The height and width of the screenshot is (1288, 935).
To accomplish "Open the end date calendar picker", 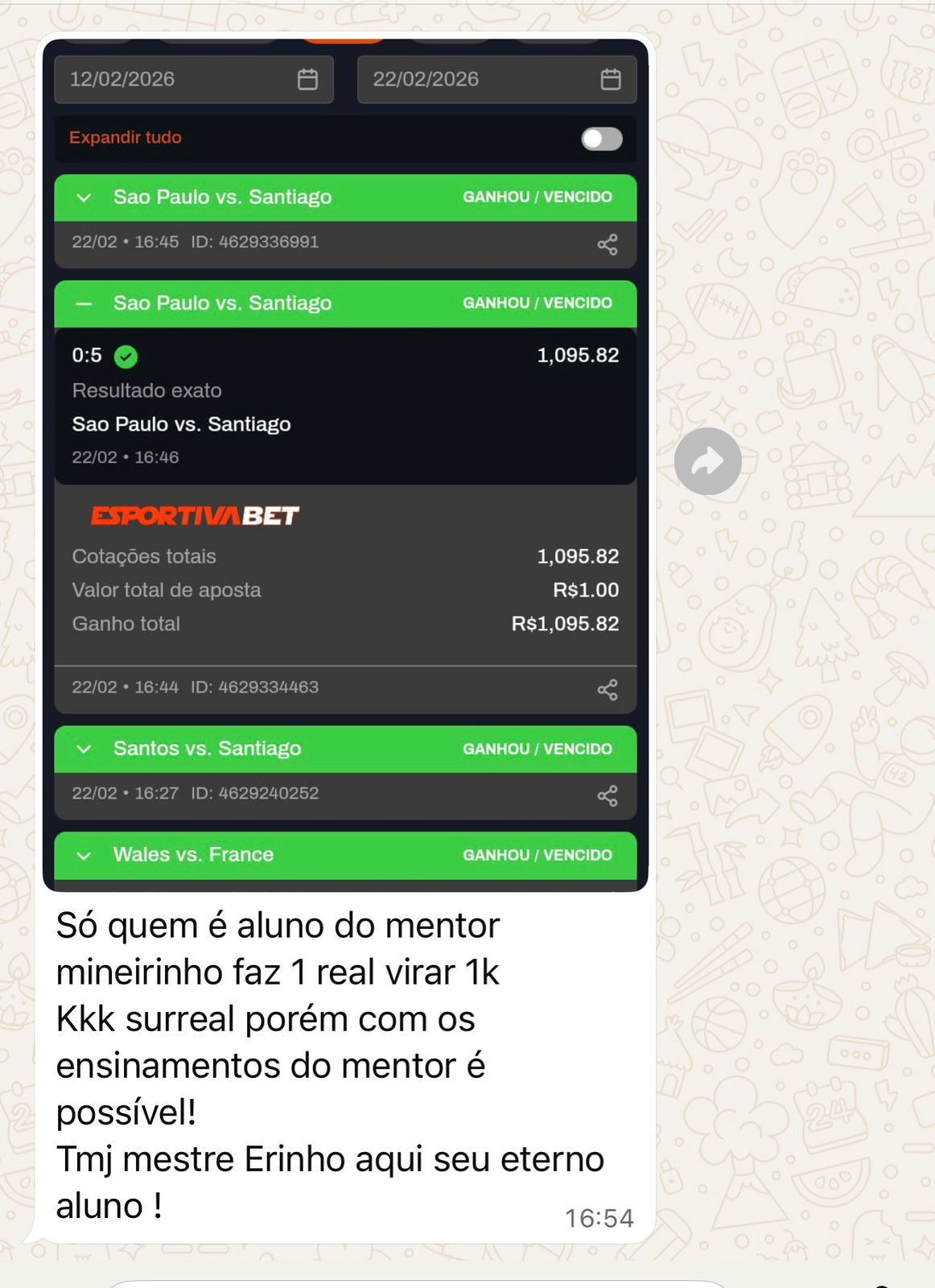I will (612, 79).
